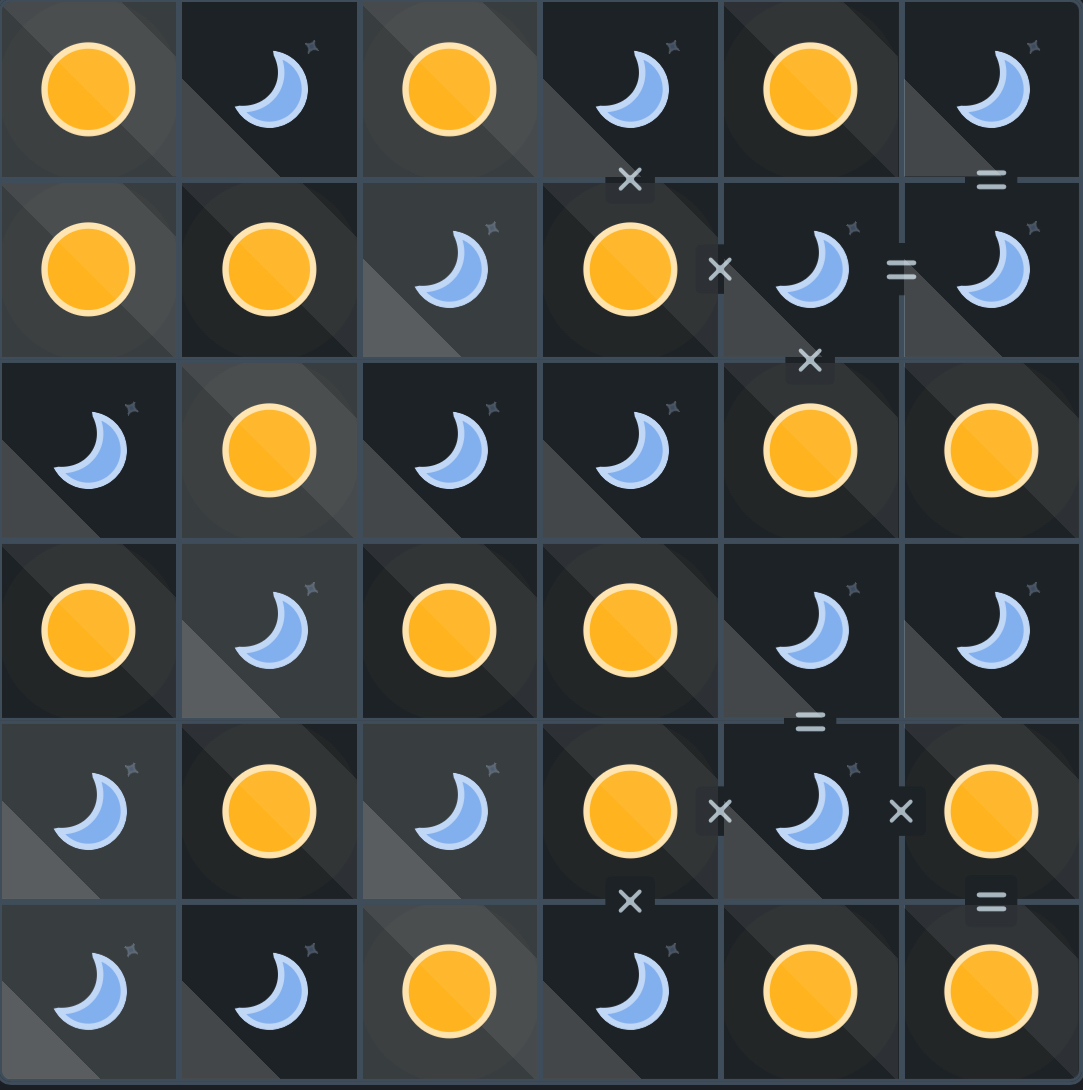This screenshot has height=1090, width=1083.
Task: Flip the sun in row 5, column 2
Action: 270,811
